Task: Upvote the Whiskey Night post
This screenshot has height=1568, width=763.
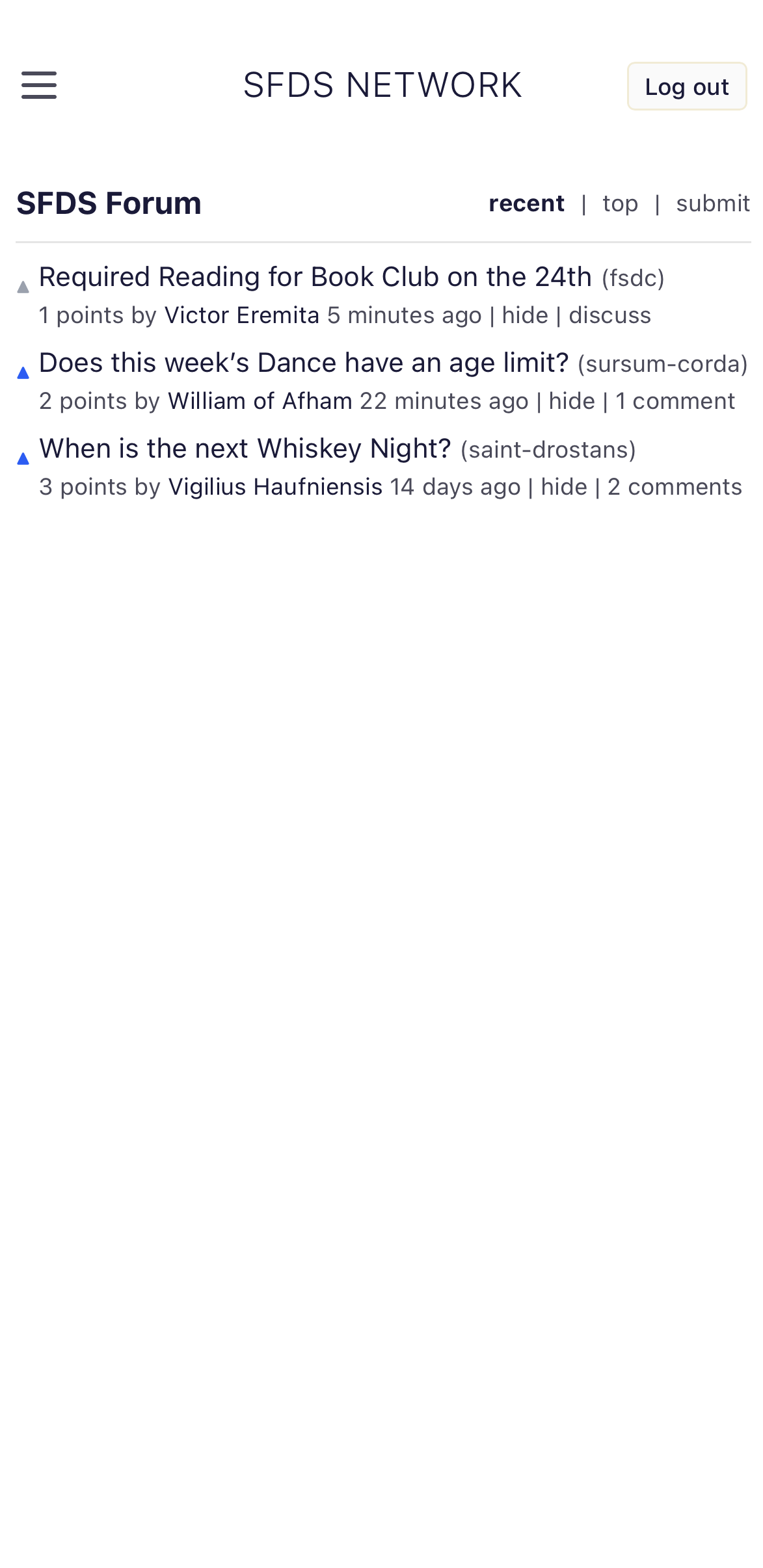Action: coord(22,458)
